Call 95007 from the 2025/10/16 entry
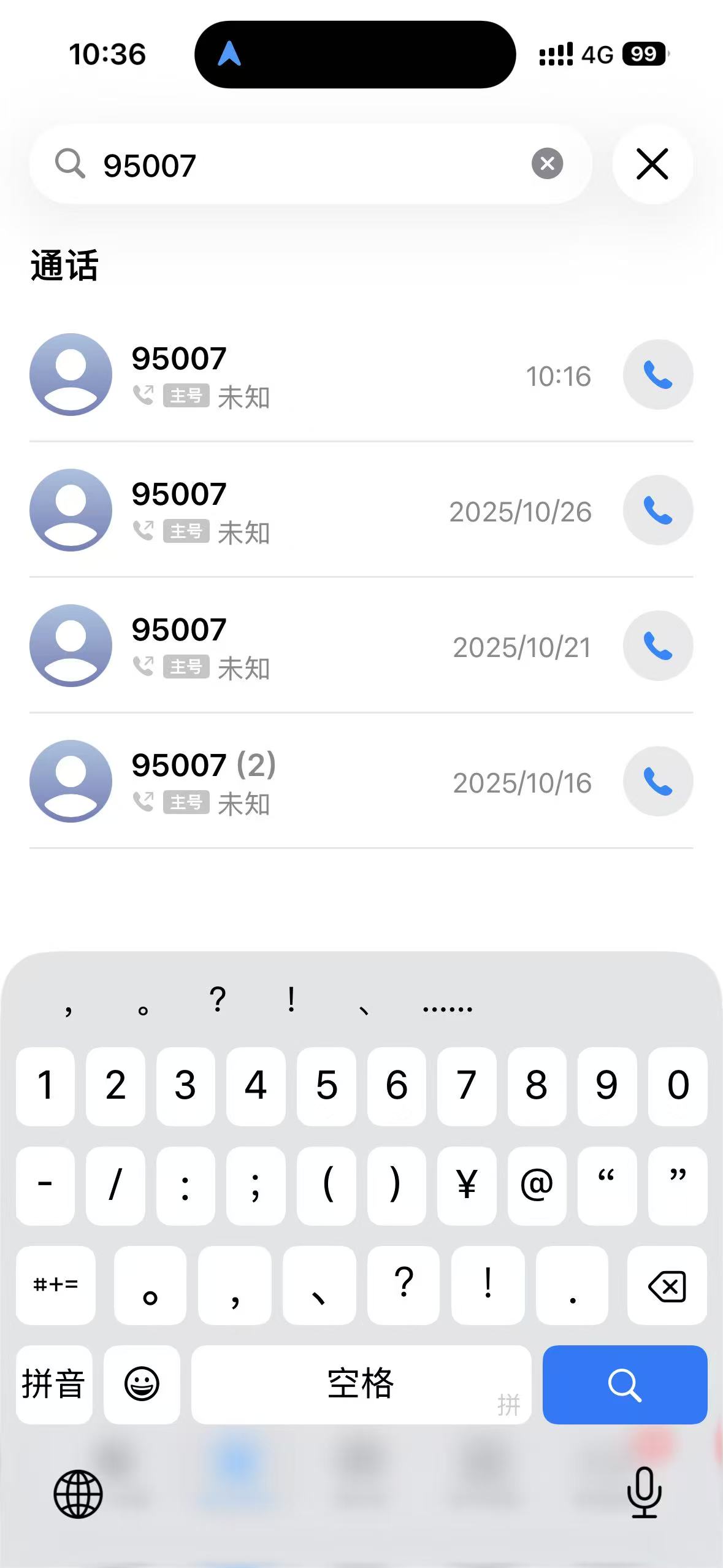 click(x=657, y=782)
